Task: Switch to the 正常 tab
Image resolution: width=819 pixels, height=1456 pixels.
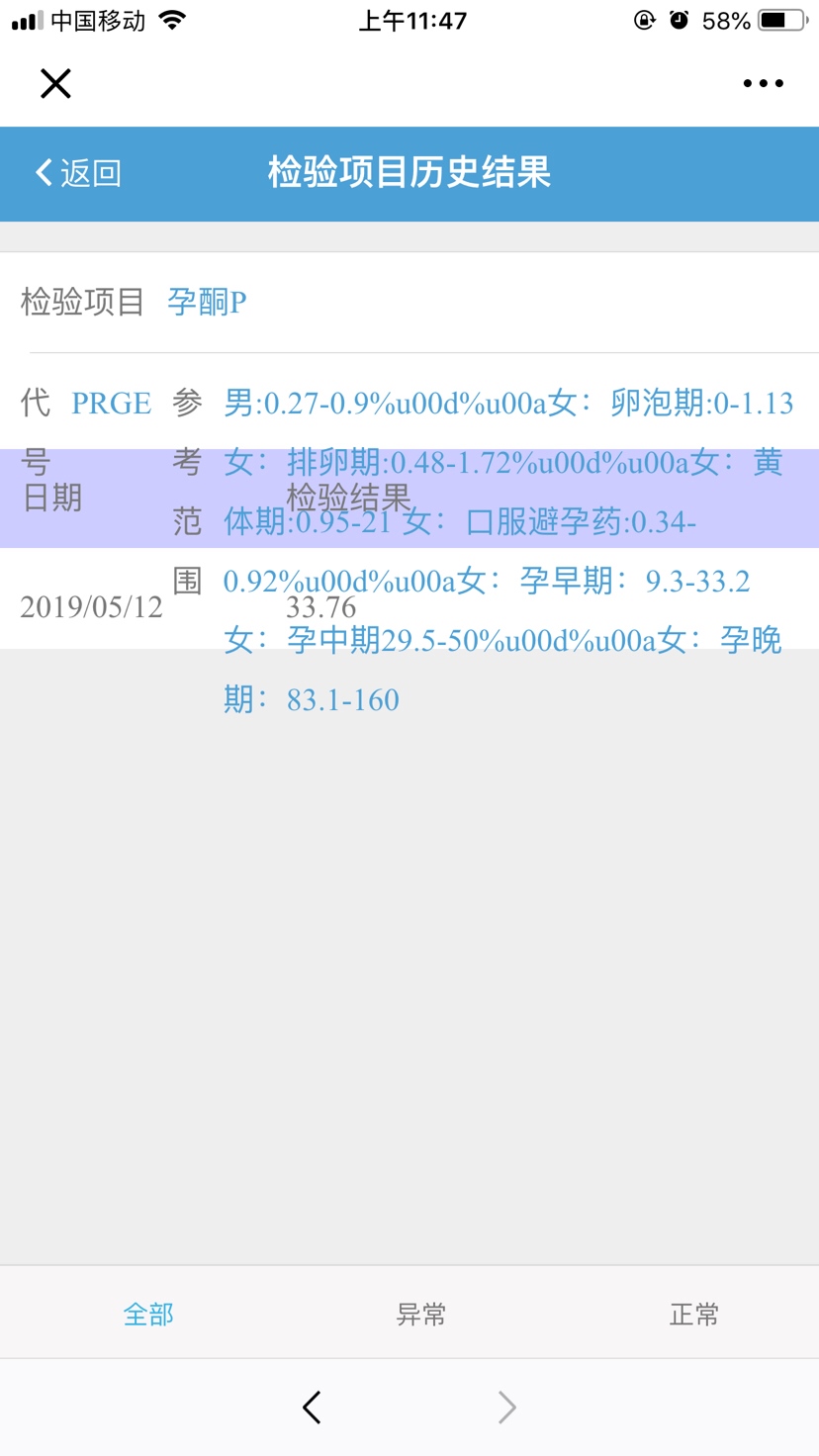Action: coord(694,1314)
